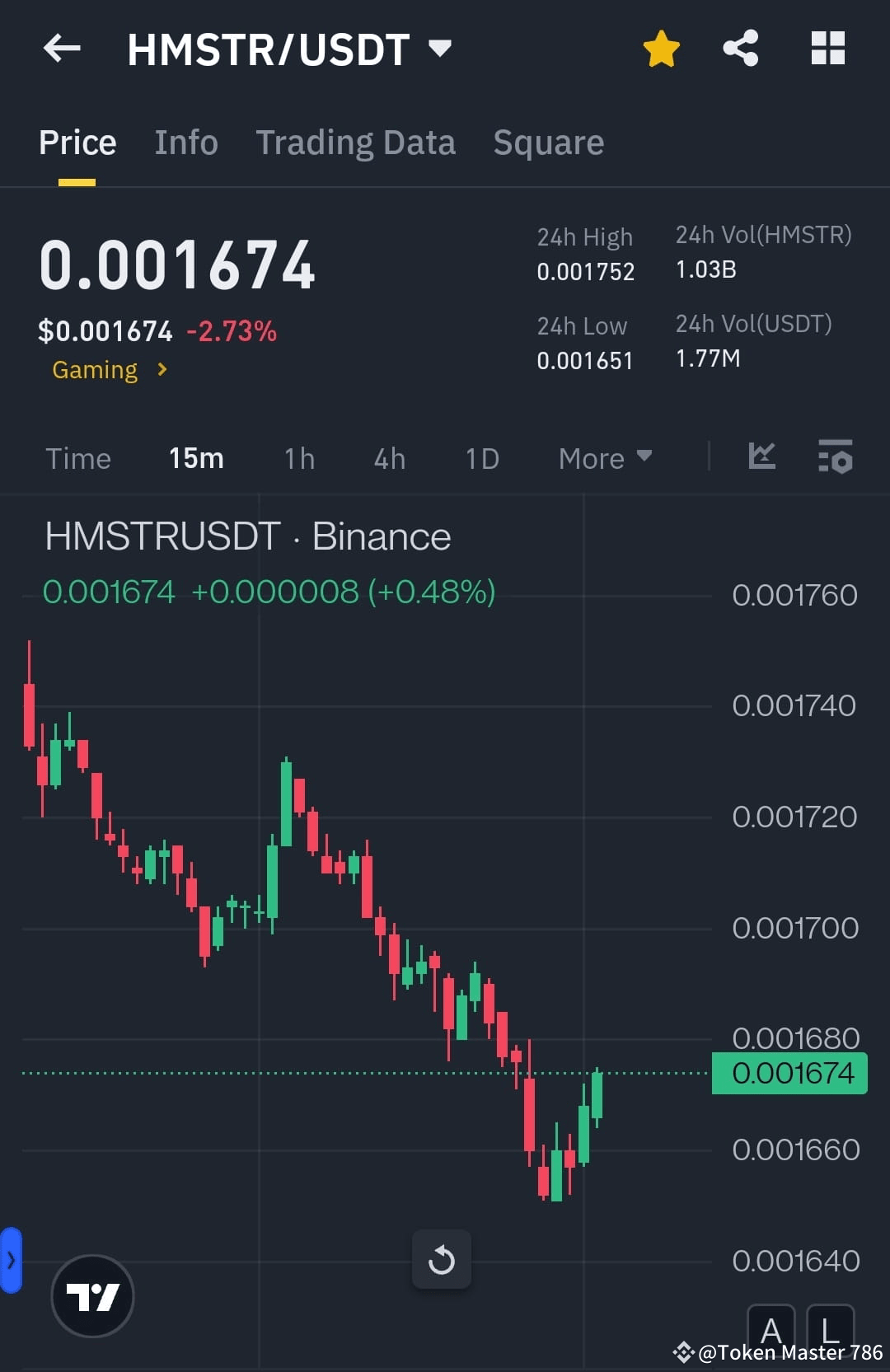Switch to the Trading Data tab

[x=356, y=142]
